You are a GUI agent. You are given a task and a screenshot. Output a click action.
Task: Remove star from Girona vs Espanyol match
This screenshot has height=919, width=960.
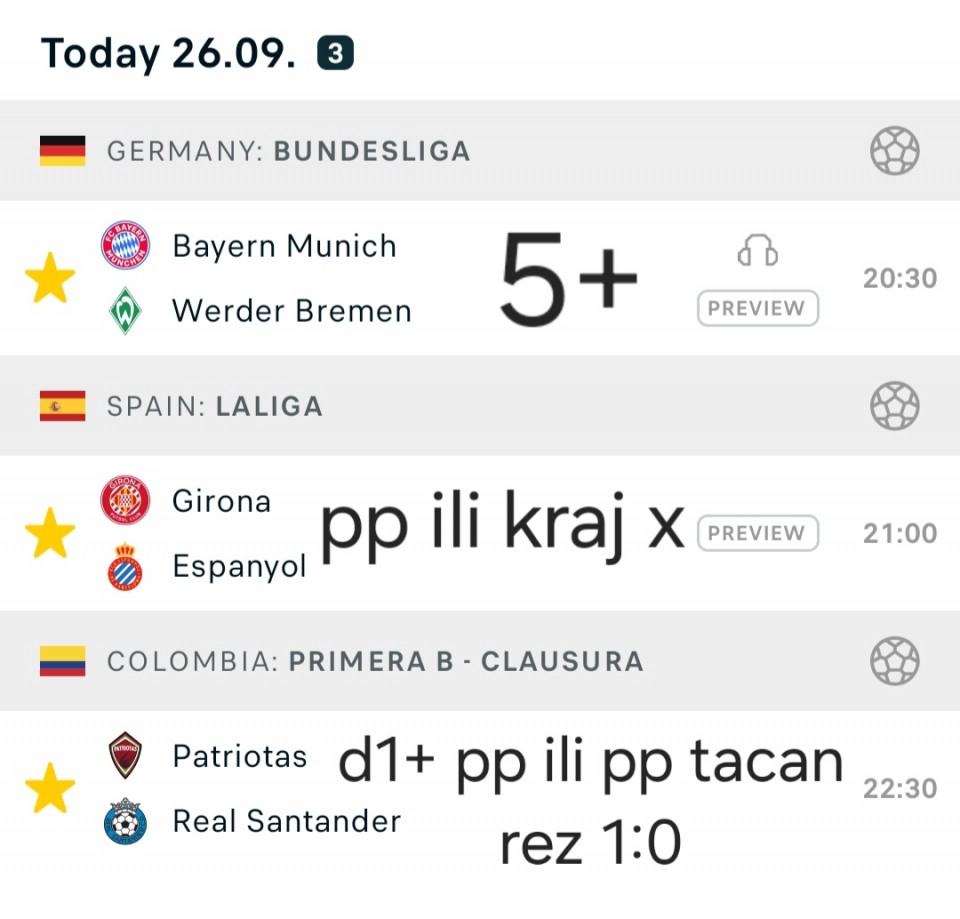pyautogui.click(x=50, y=533)
